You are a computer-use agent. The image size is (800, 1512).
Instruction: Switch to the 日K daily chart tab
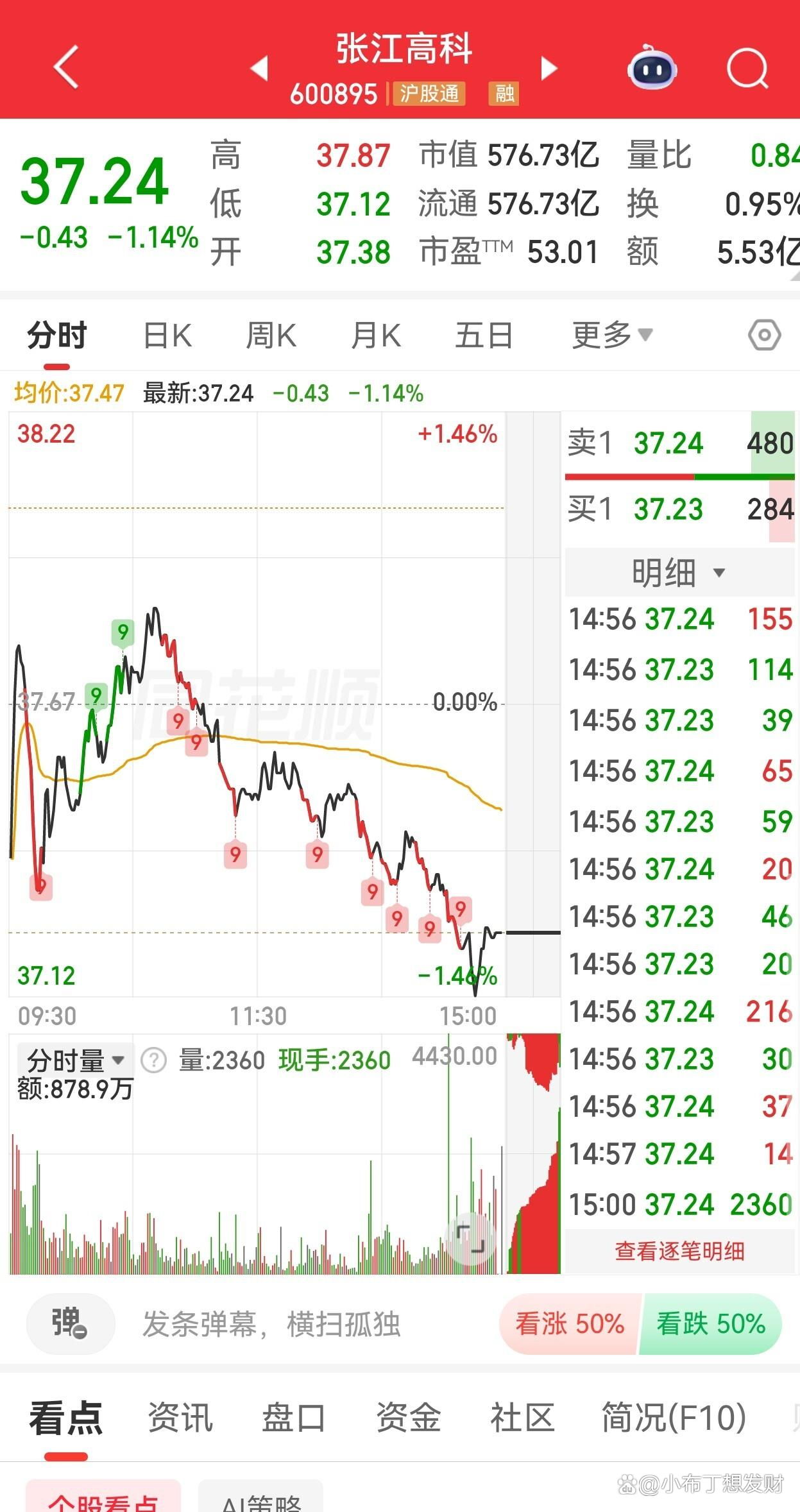point(166,334)
